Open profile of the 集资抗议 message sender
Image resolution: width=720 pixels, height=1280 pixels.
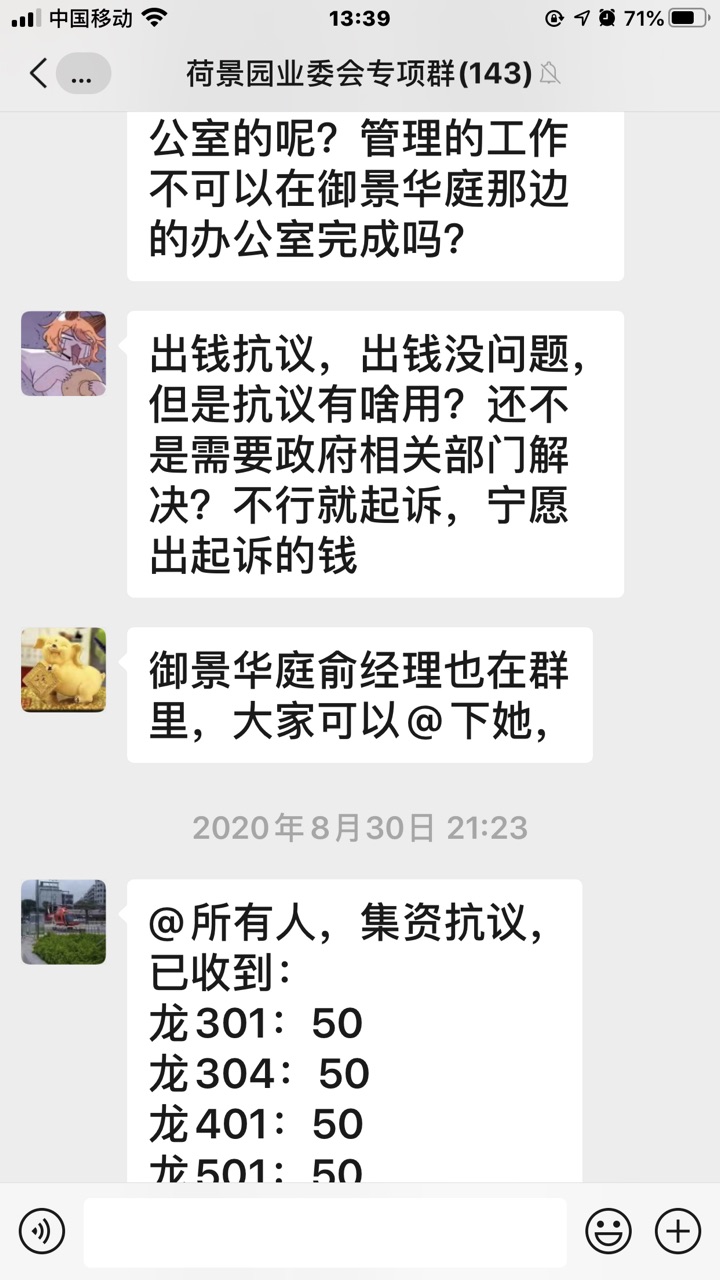[64, 921]
